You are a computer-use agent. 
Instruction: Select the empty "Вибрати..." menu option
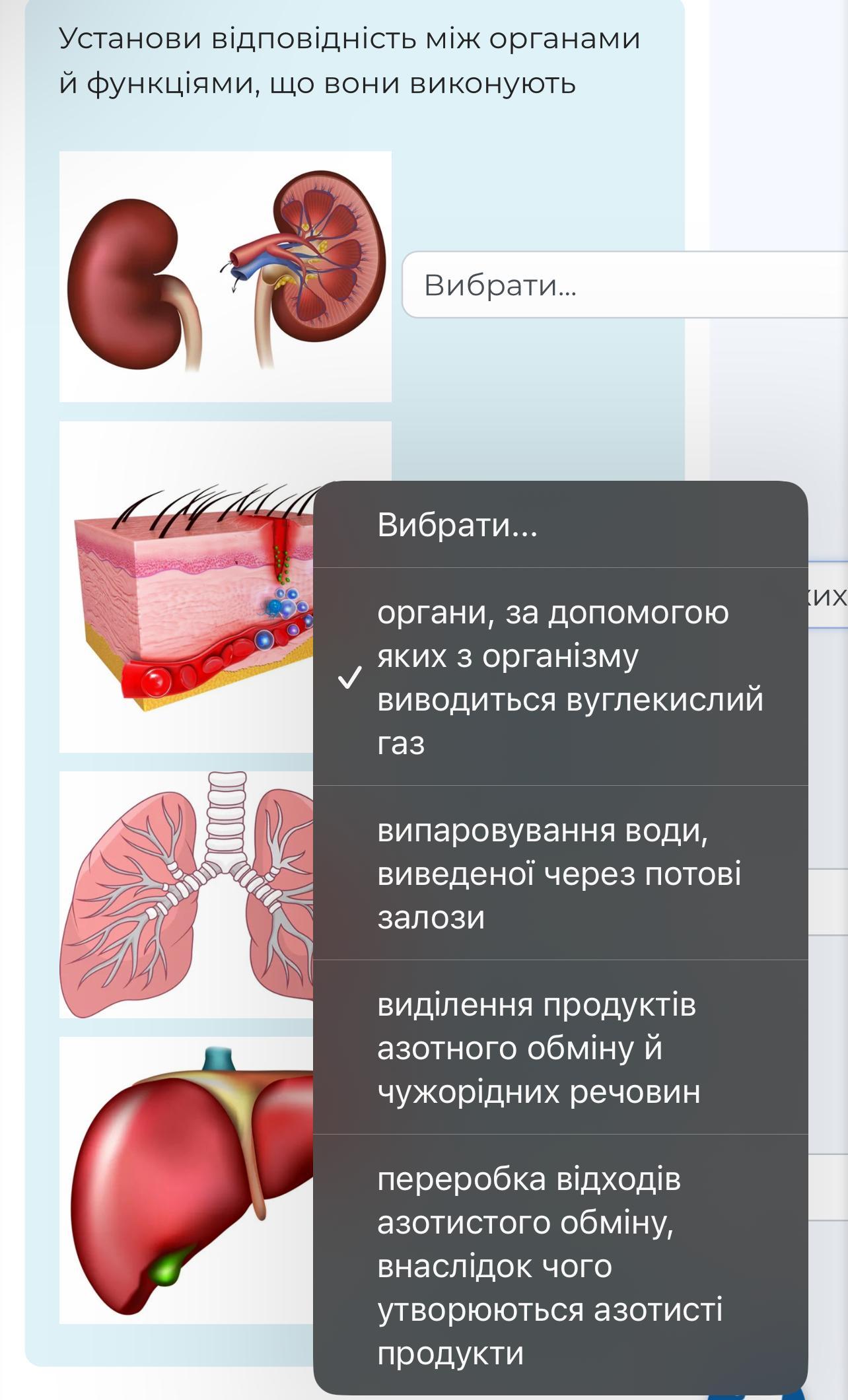560,526
